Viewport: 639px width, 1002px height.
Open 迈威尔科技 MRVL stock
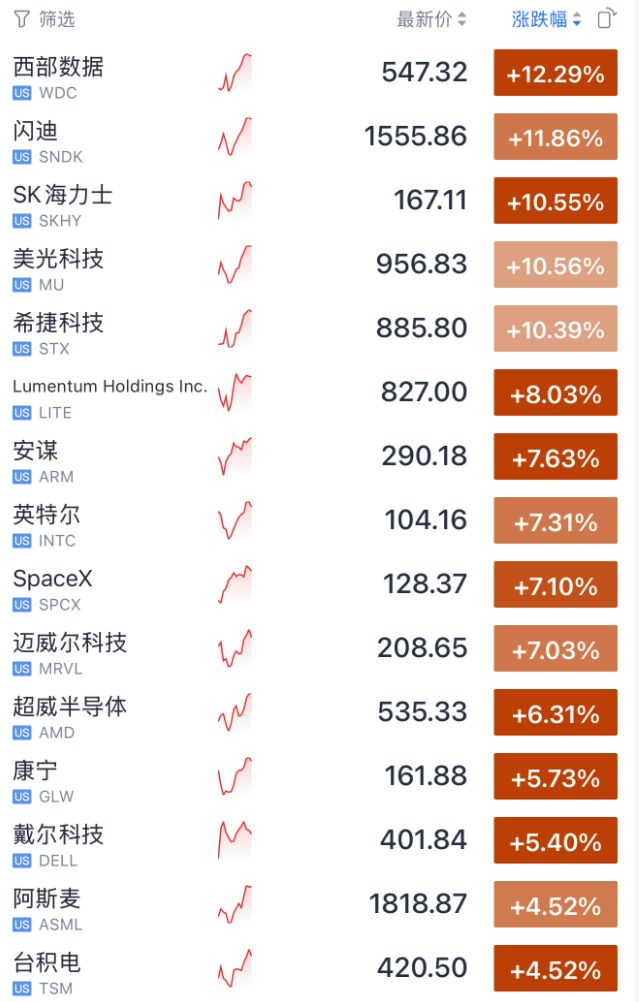coord(315,648)
